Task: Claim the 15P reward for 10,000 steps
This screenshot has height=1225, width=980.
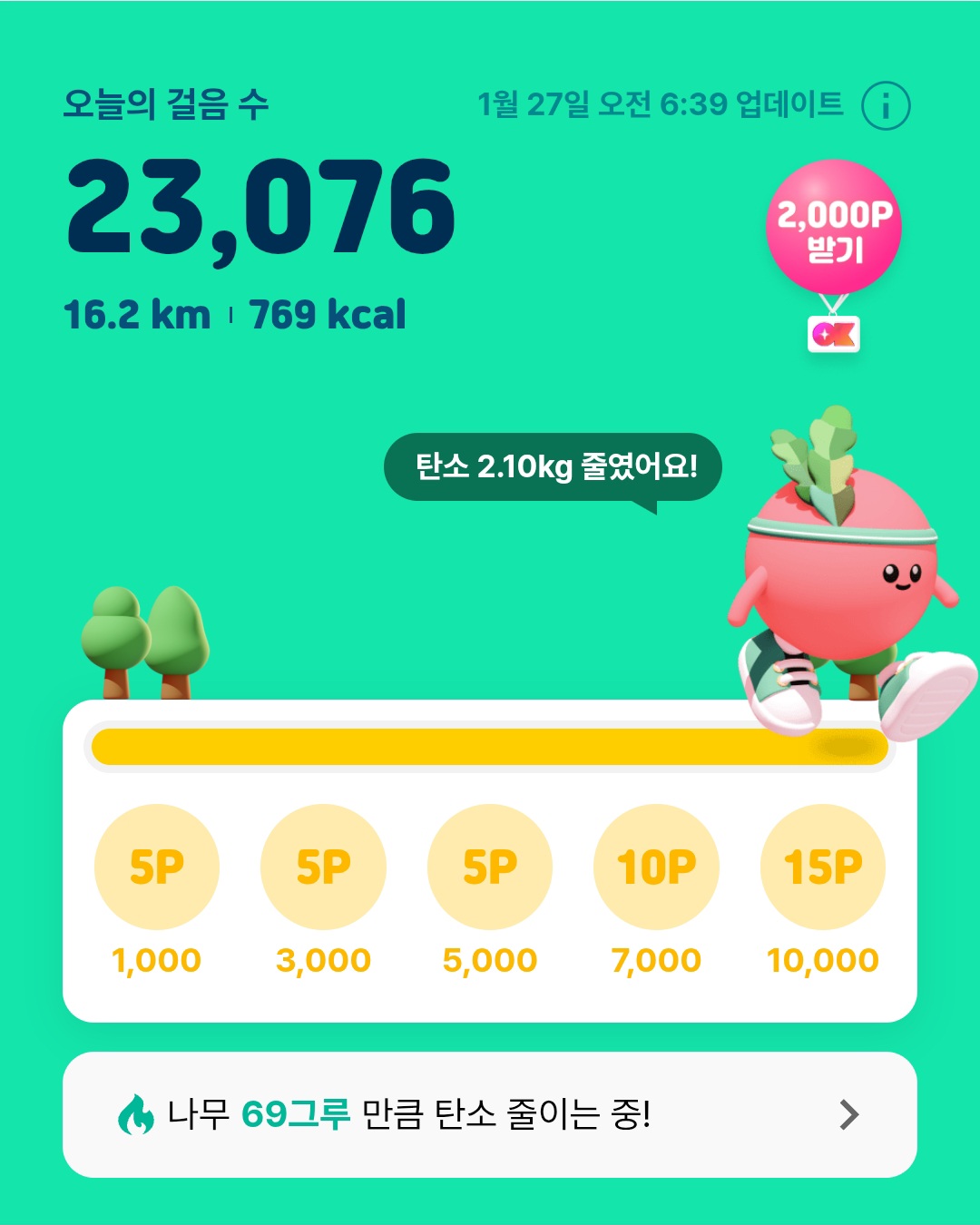Action: (823, 867)
